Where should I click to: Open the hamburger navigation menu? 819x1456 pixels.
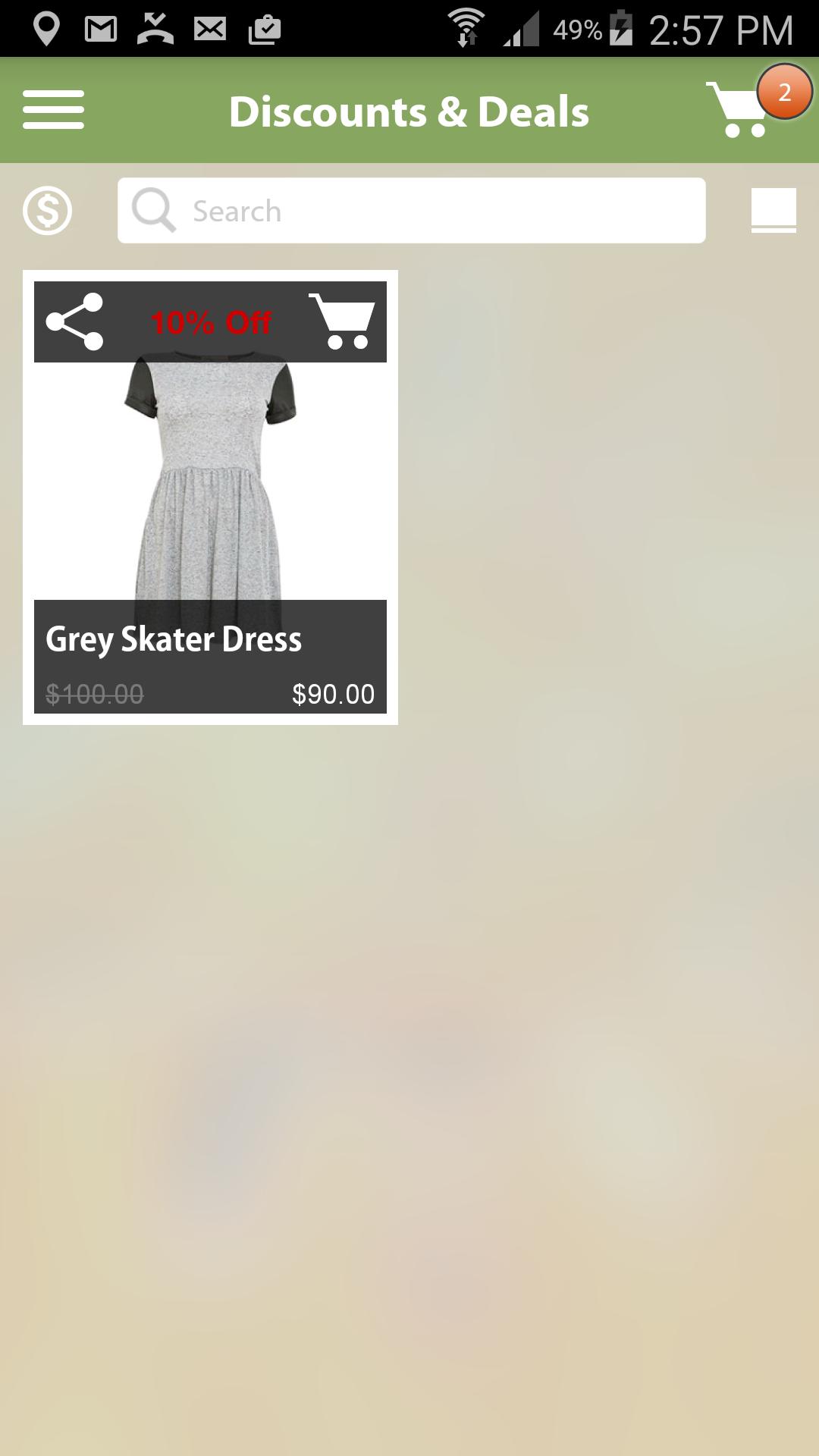pyautogui.click(x=53, y=110)
